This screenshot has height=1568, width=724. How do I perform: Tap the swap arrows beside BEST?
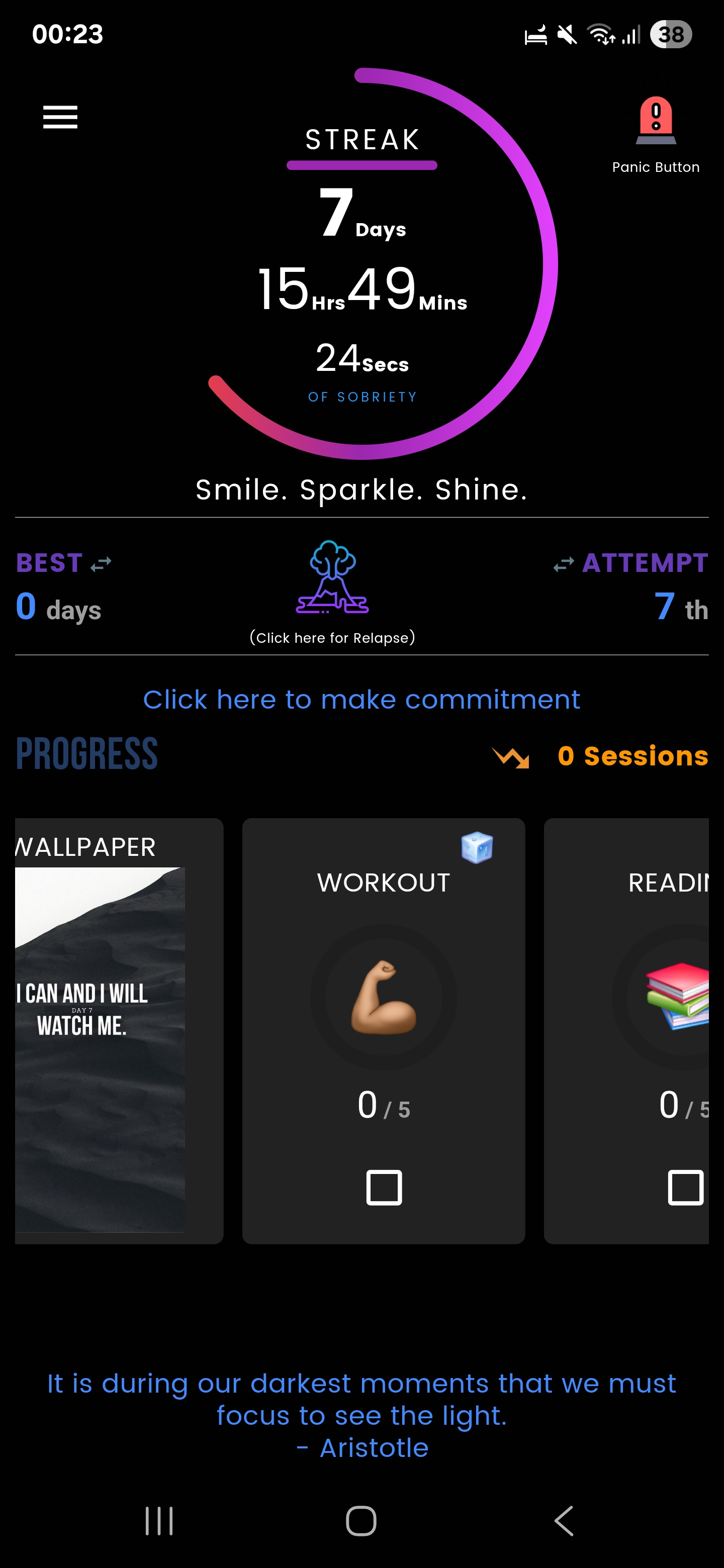coord(101,564)
